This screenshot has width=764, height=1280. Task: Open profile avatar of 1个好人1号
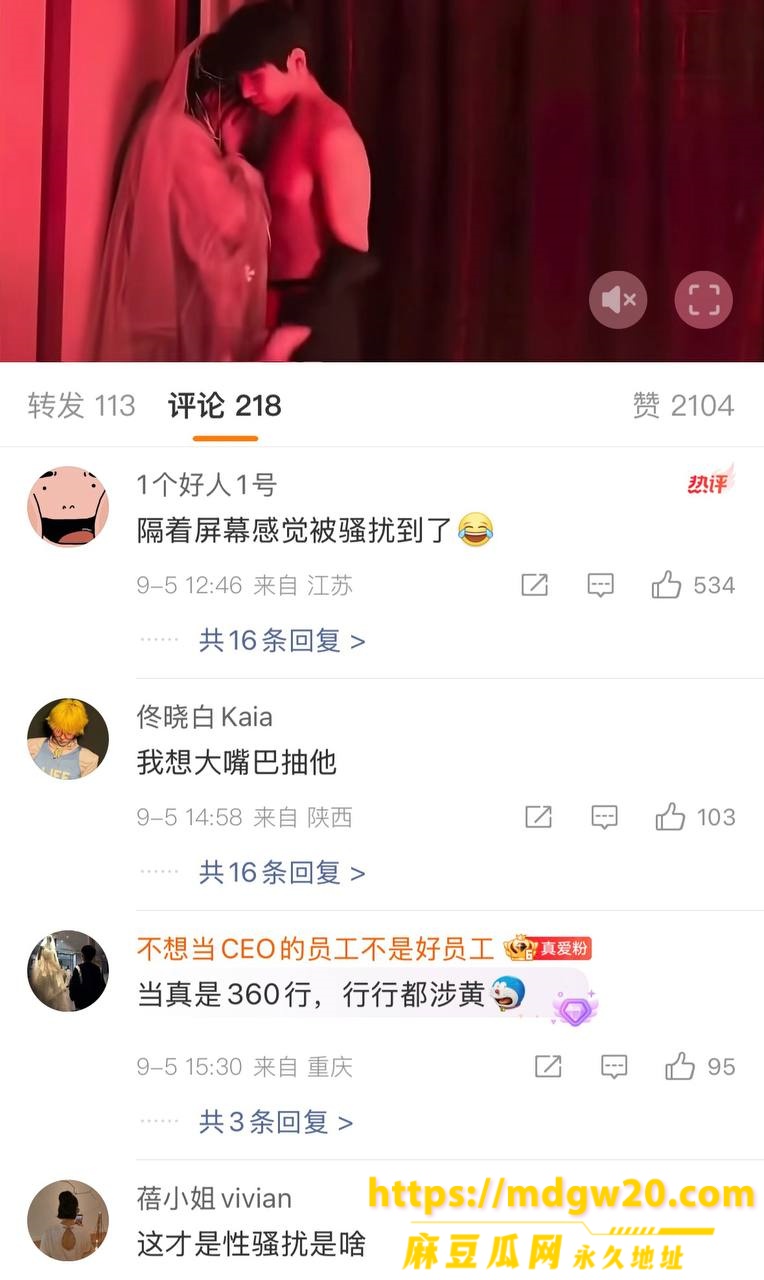click(x=68, y=507)
